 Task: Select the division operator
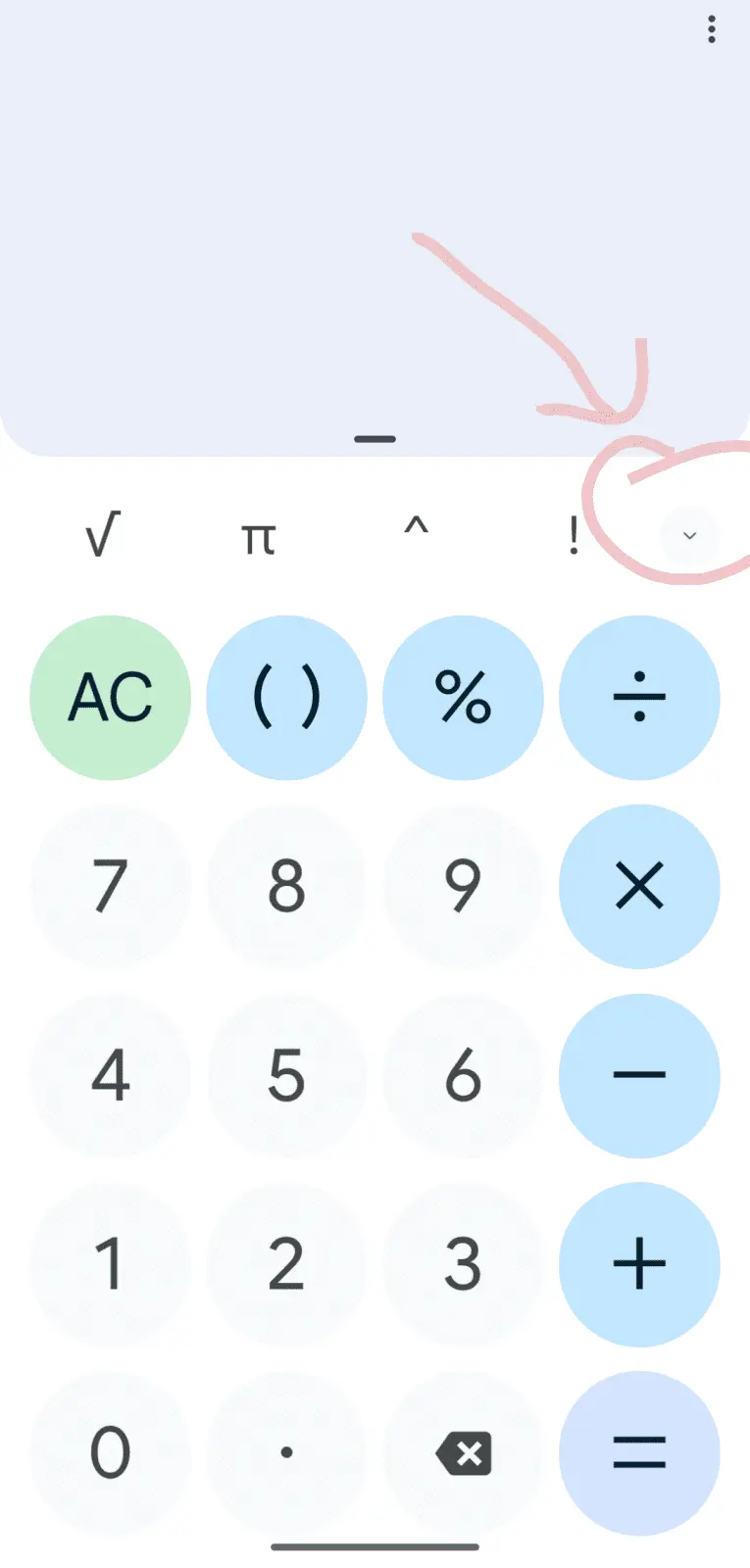[x=639, y=698]
